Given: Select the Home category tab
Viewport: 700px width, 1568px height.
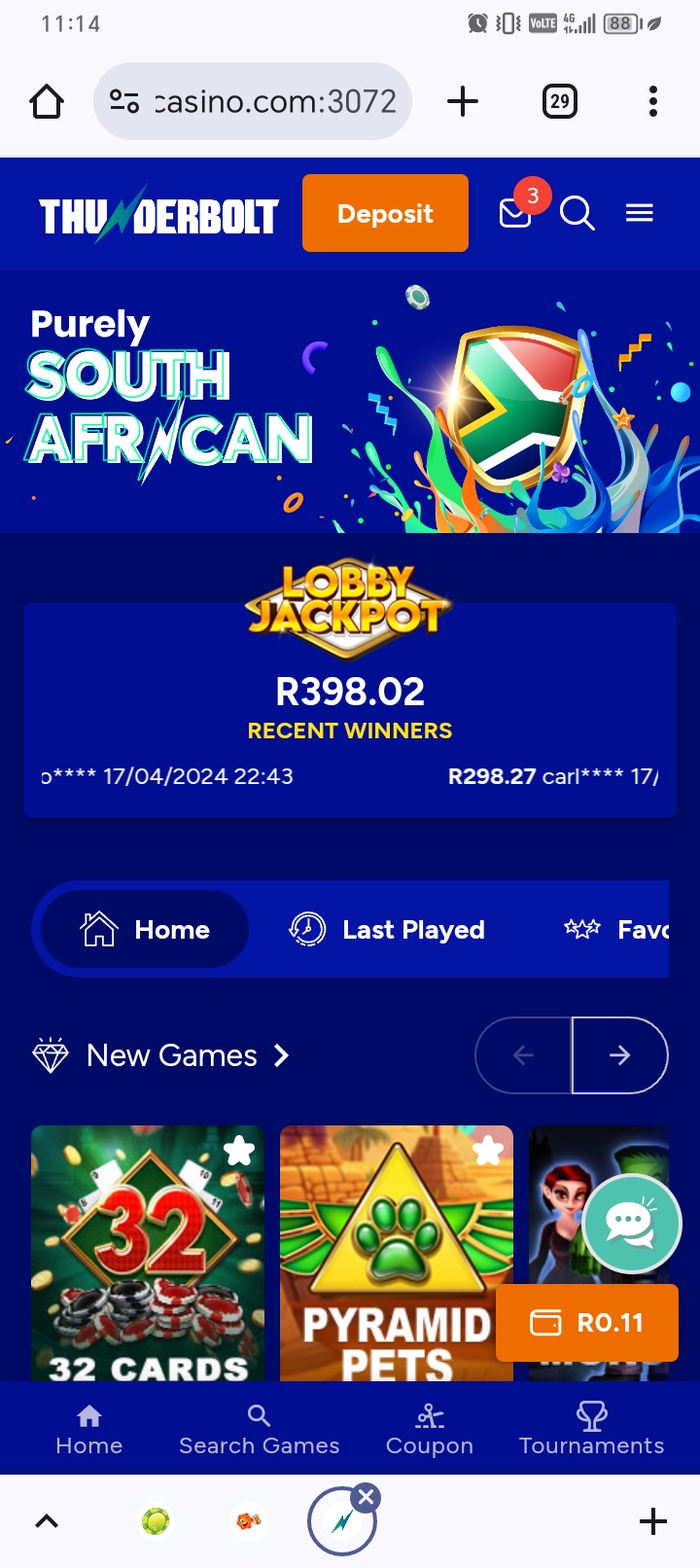Looking at the screenshot, I should click(146, 930).
